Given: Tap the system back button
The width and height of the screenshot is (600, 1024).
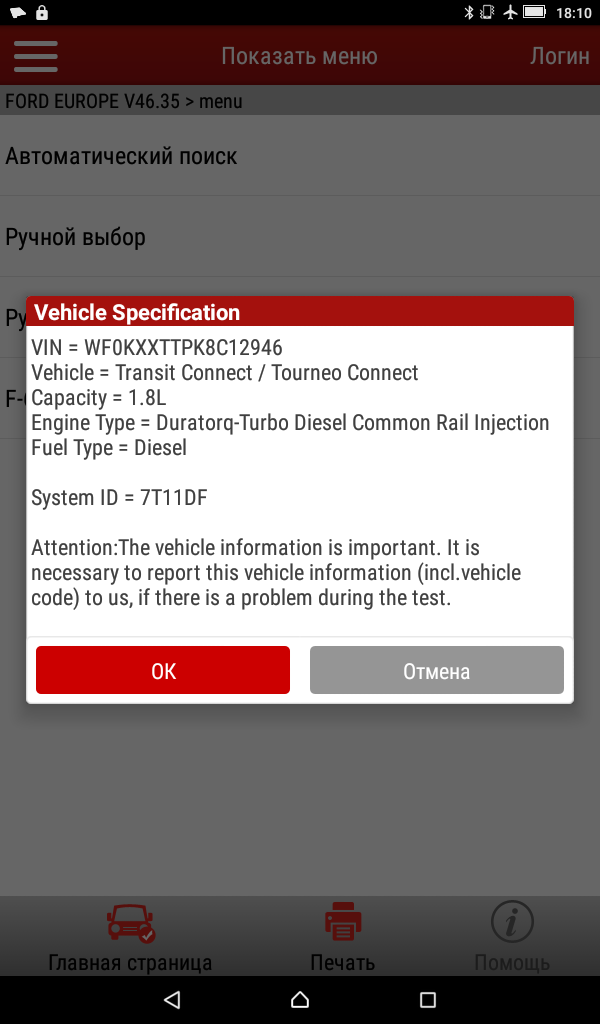Looking at the screenshot, I should click(172, 999).
